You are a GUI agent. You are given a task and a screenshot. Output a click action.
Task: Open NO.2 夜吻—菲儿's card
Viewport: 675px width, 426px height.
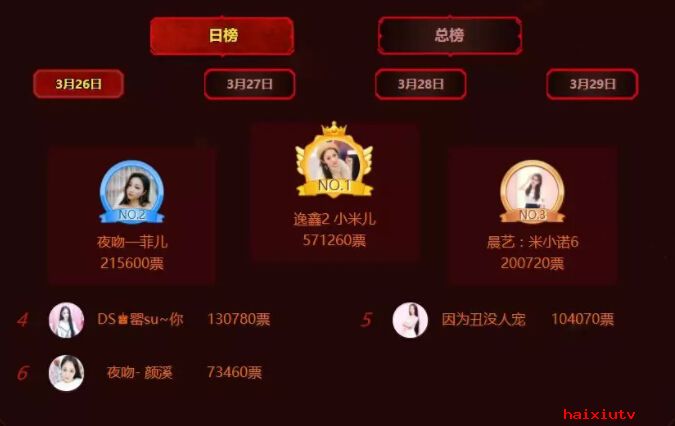coord(132,217)
